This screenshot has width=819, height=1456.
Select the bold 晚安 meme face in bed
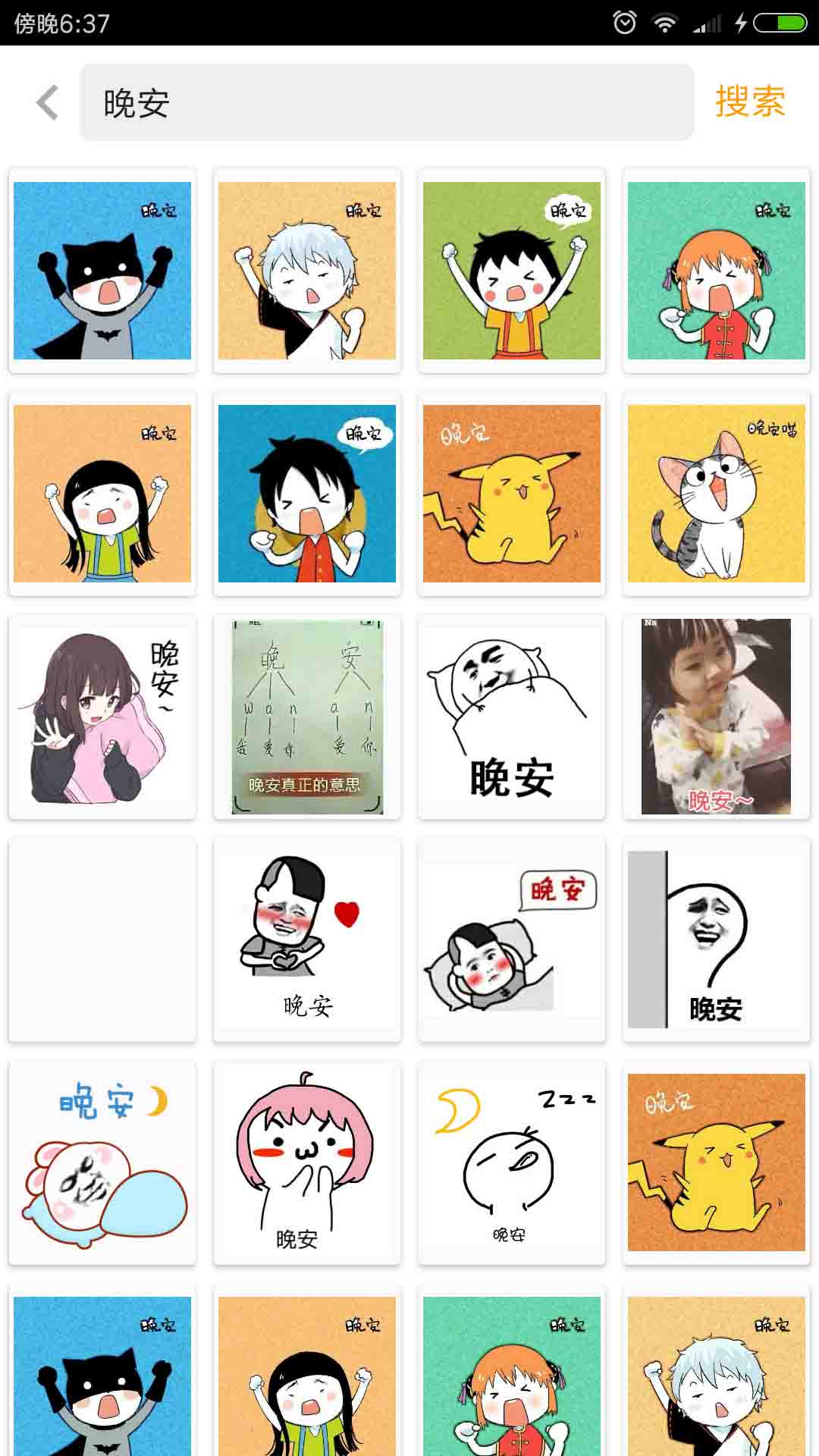pyautogui.click(x=512, y=717)
